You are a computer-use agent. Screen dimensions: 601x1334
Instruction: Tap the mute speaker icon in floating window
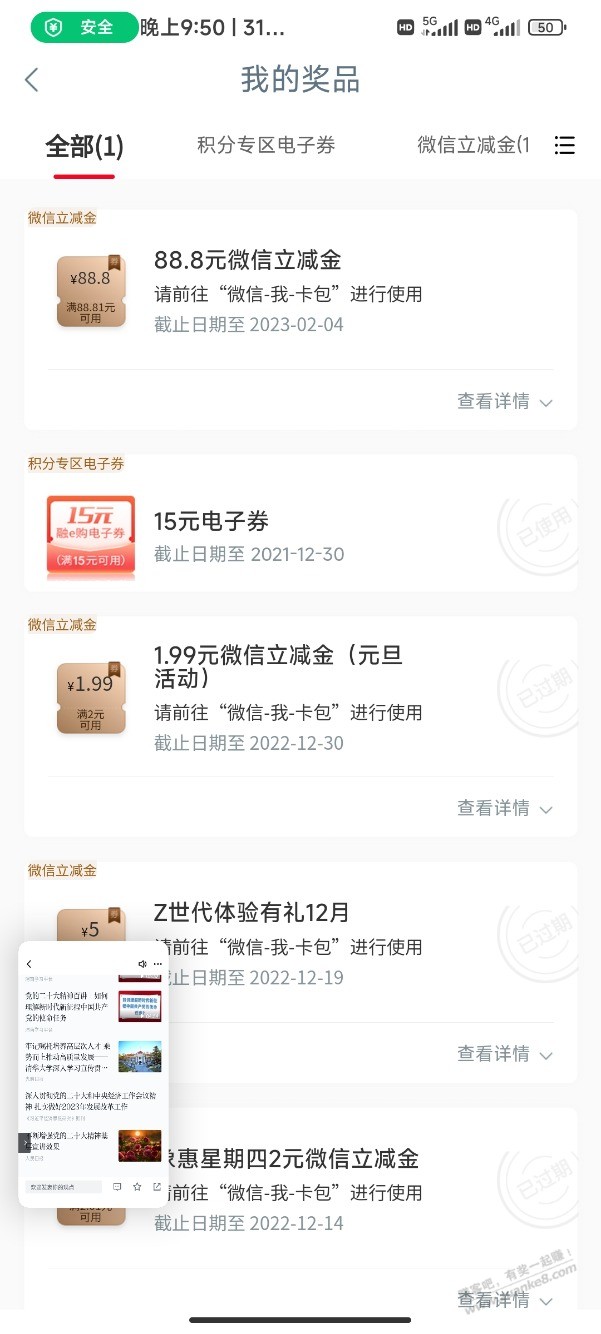click(142, 963)
